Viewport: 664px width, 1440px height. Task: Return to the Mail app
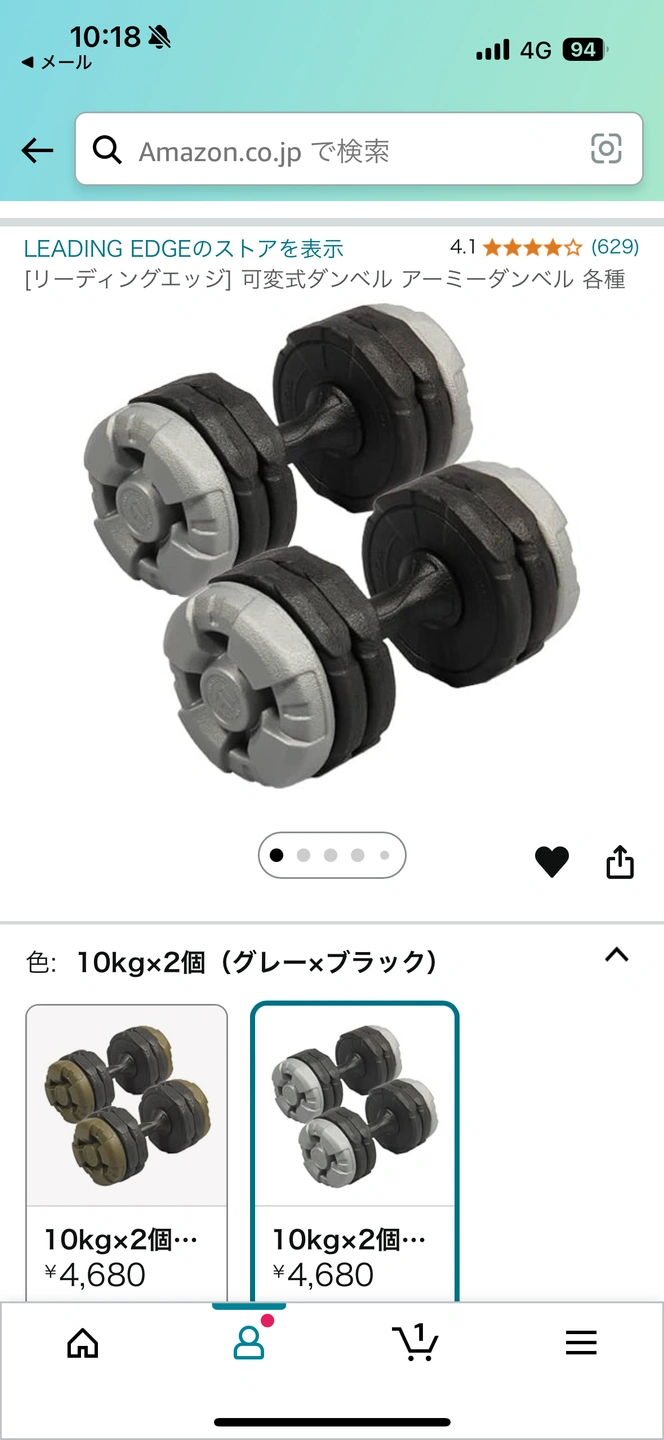[x=57, y=62]
